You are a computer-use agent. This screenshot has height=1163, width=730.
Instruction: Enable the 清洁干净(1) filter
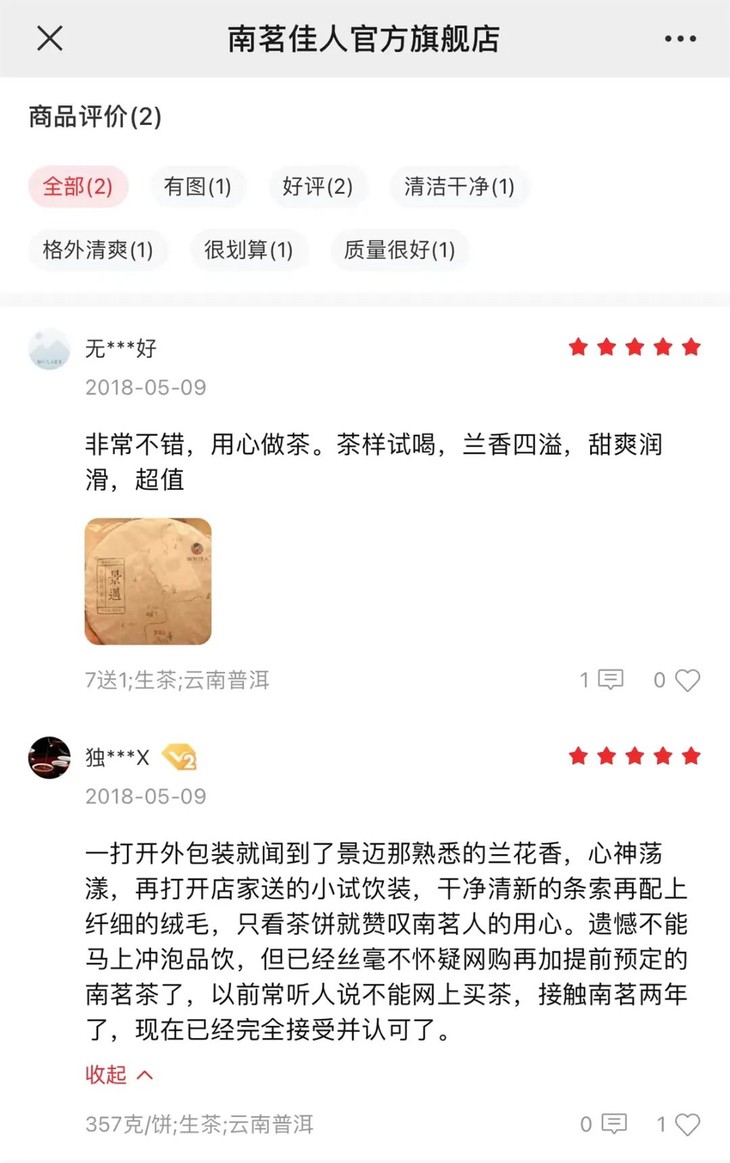459,187
